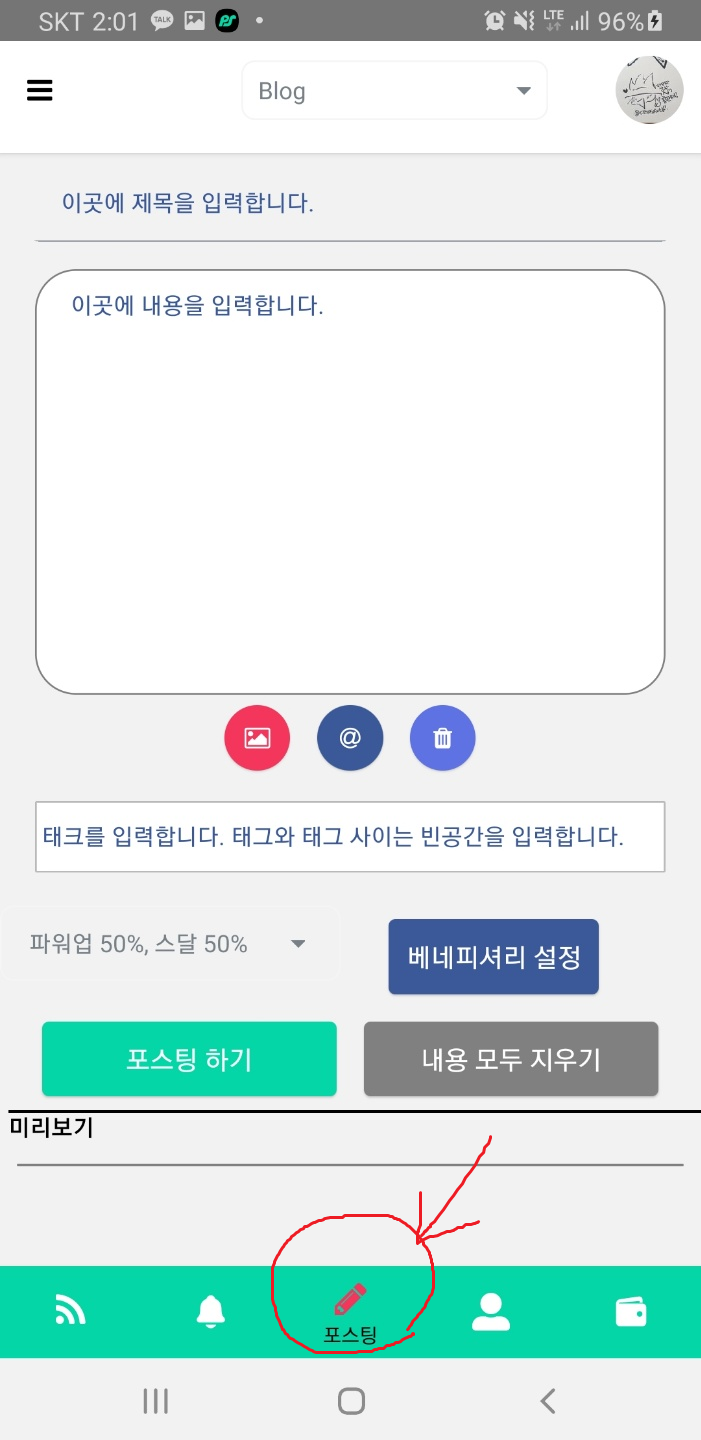Open the profile avatar picture
This screenshot has width=701, height=1440.
pyautogui.click(x=649, y=90)
